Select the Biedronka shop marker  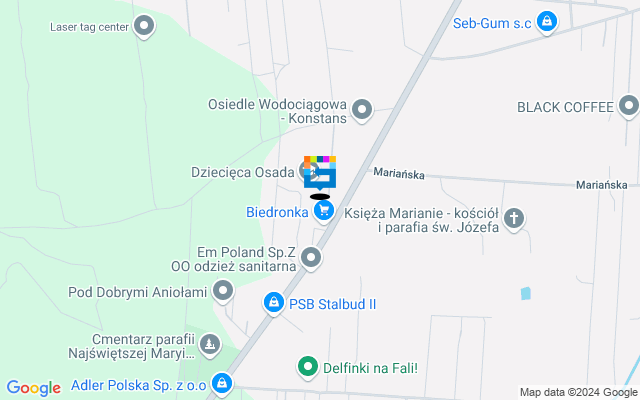point(323,212)
